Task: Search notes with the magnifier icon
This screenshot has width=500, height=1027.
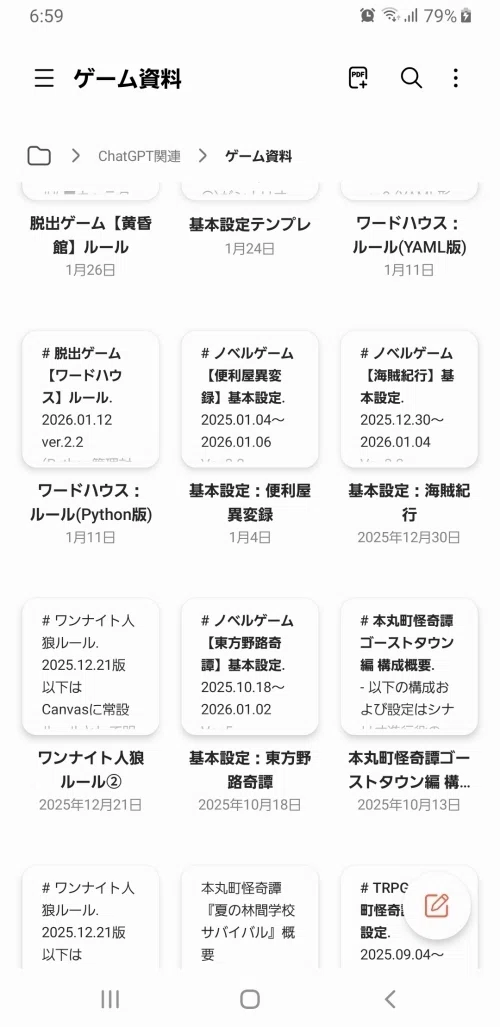Action: [x=411, y=78]
